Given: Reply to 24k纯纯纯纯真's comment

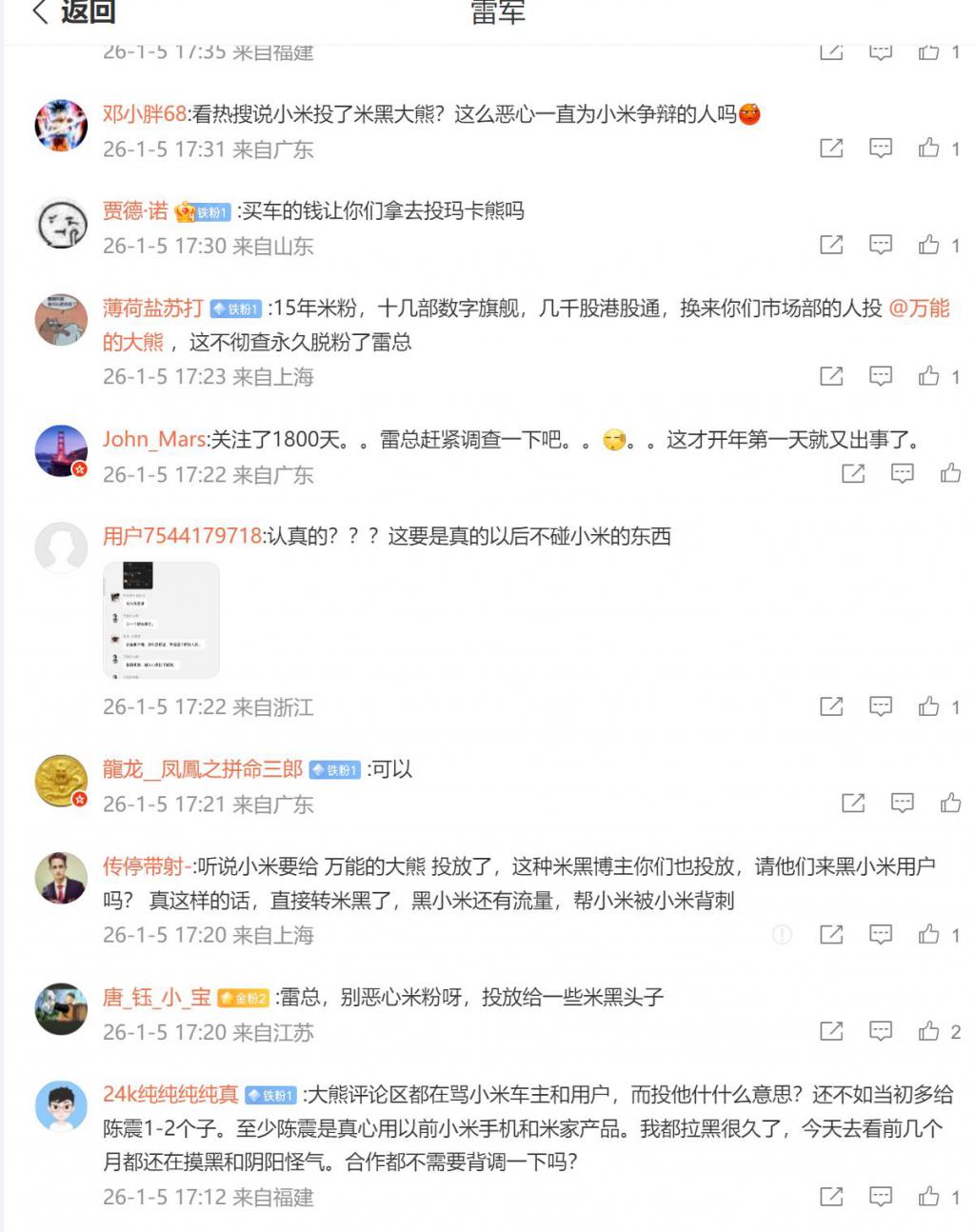Looking at the screenshot, I should coord(881,1197).
